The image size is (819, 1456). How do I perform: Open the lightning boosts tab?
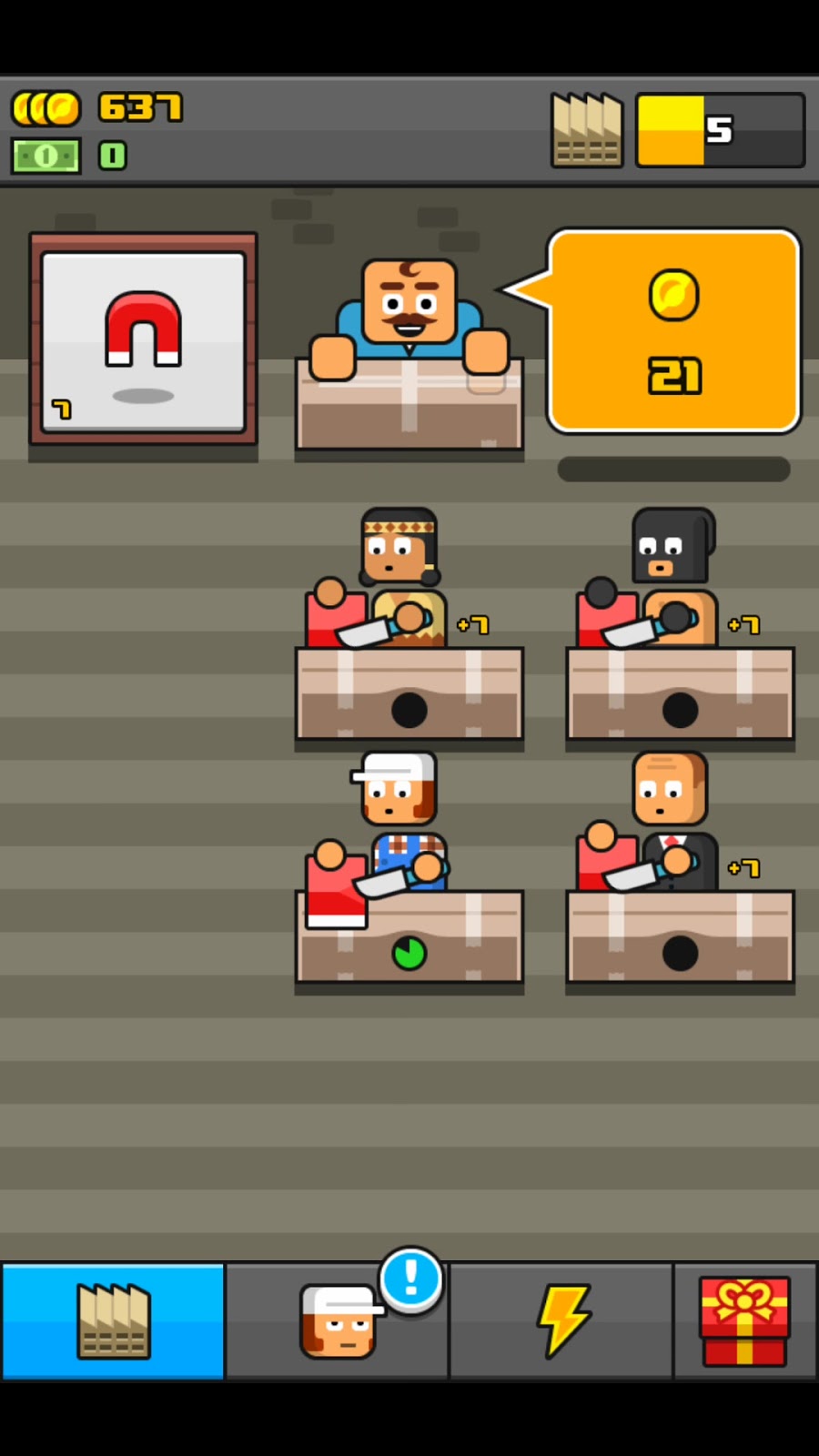pyautogui.click(x=561, y=1320)
